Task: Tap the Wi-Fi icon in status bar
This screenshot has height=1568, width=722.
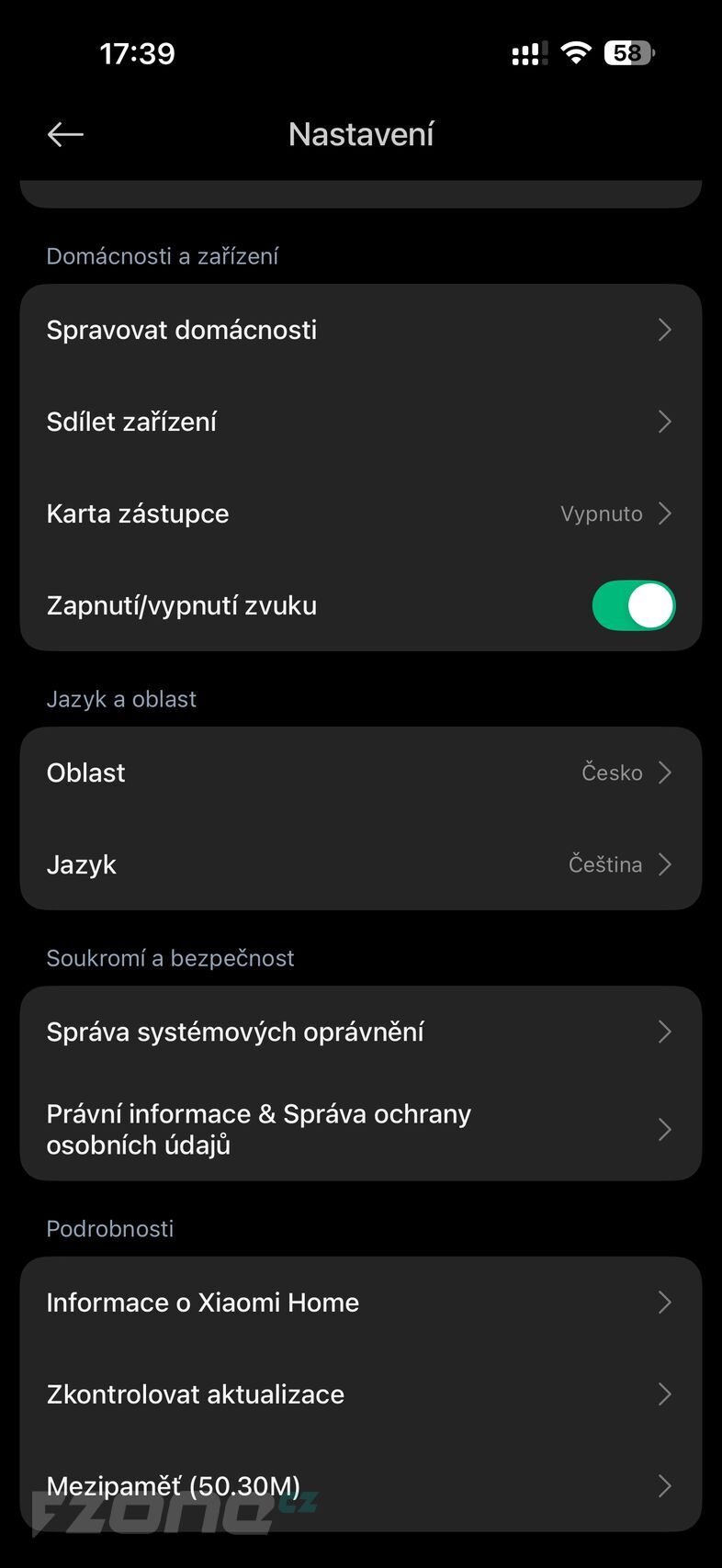Action: point(576,52)
